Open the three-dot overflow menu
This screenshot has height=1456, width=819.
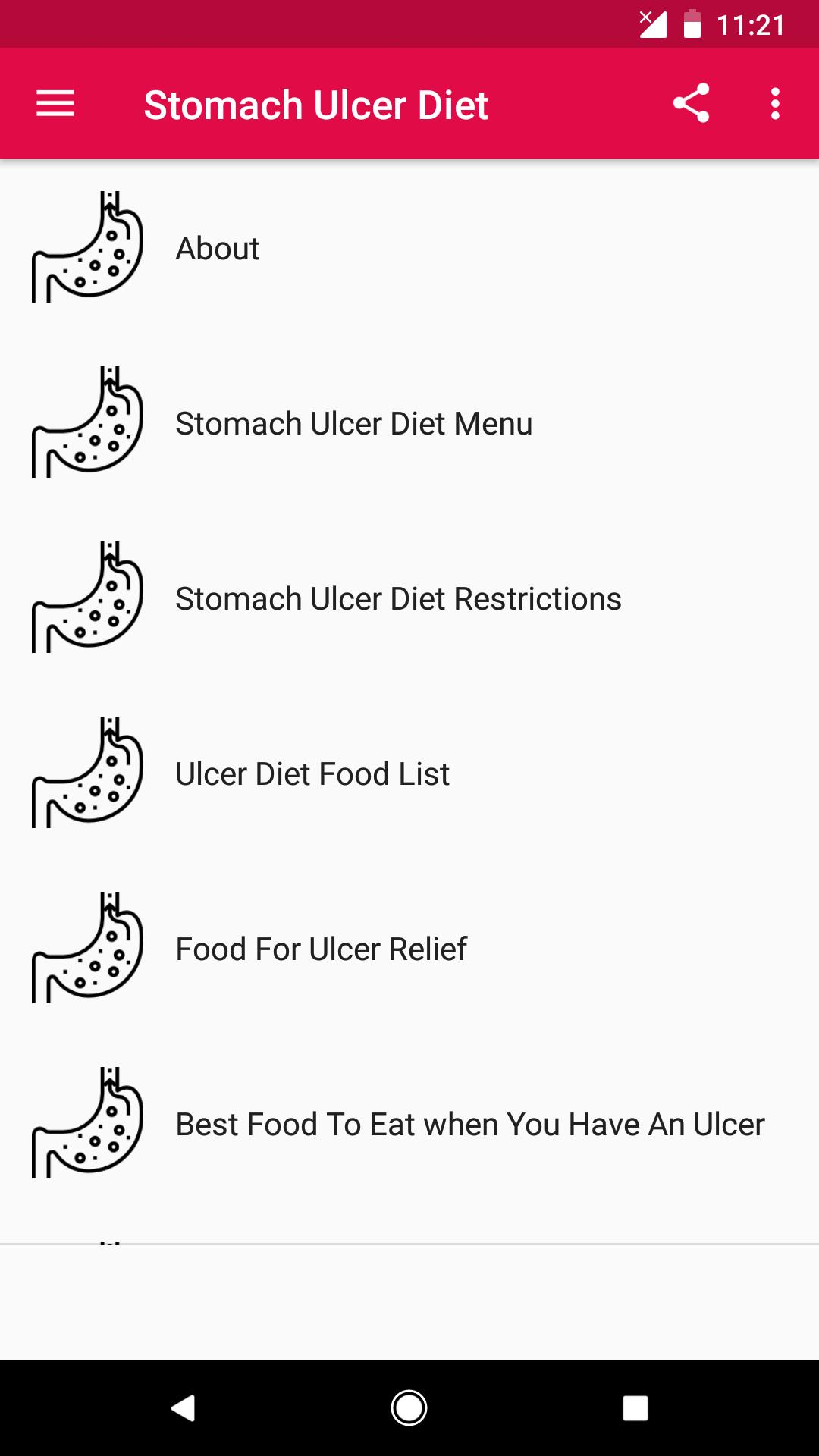(775, 104)
